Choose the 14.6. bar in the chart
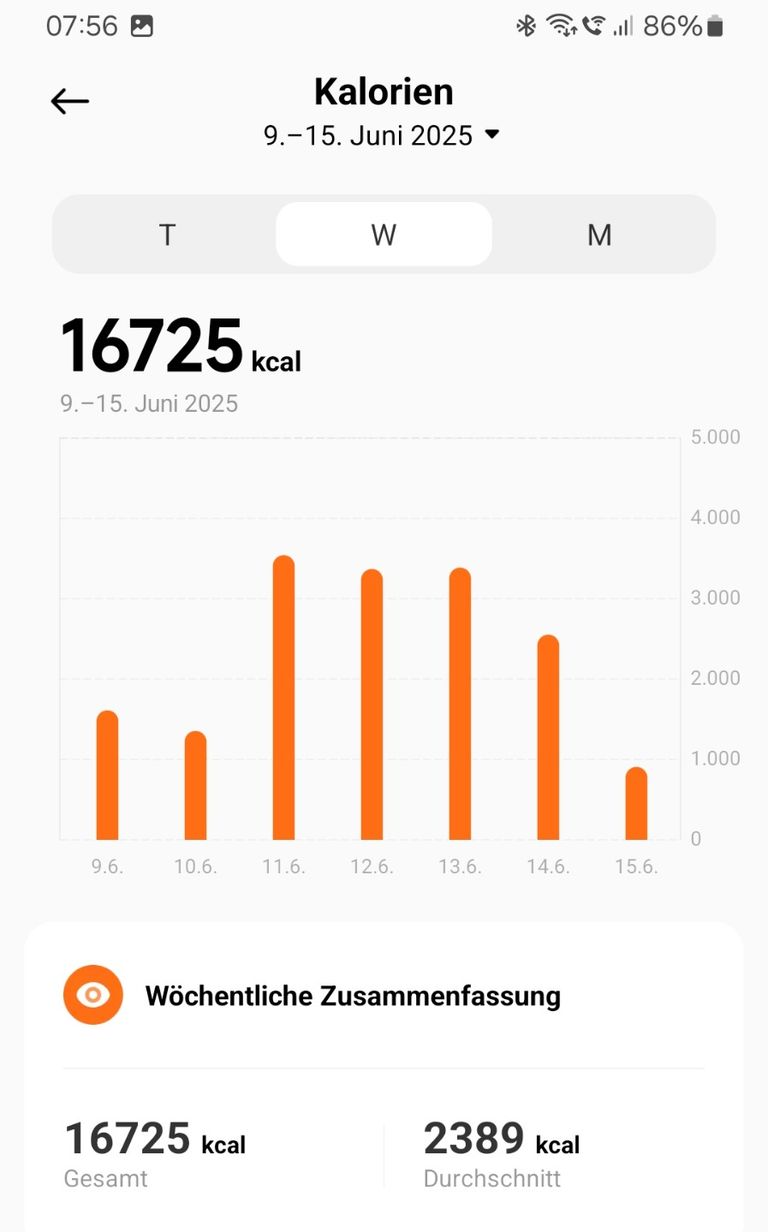768x1232 pixels. (x=548, y=738)
